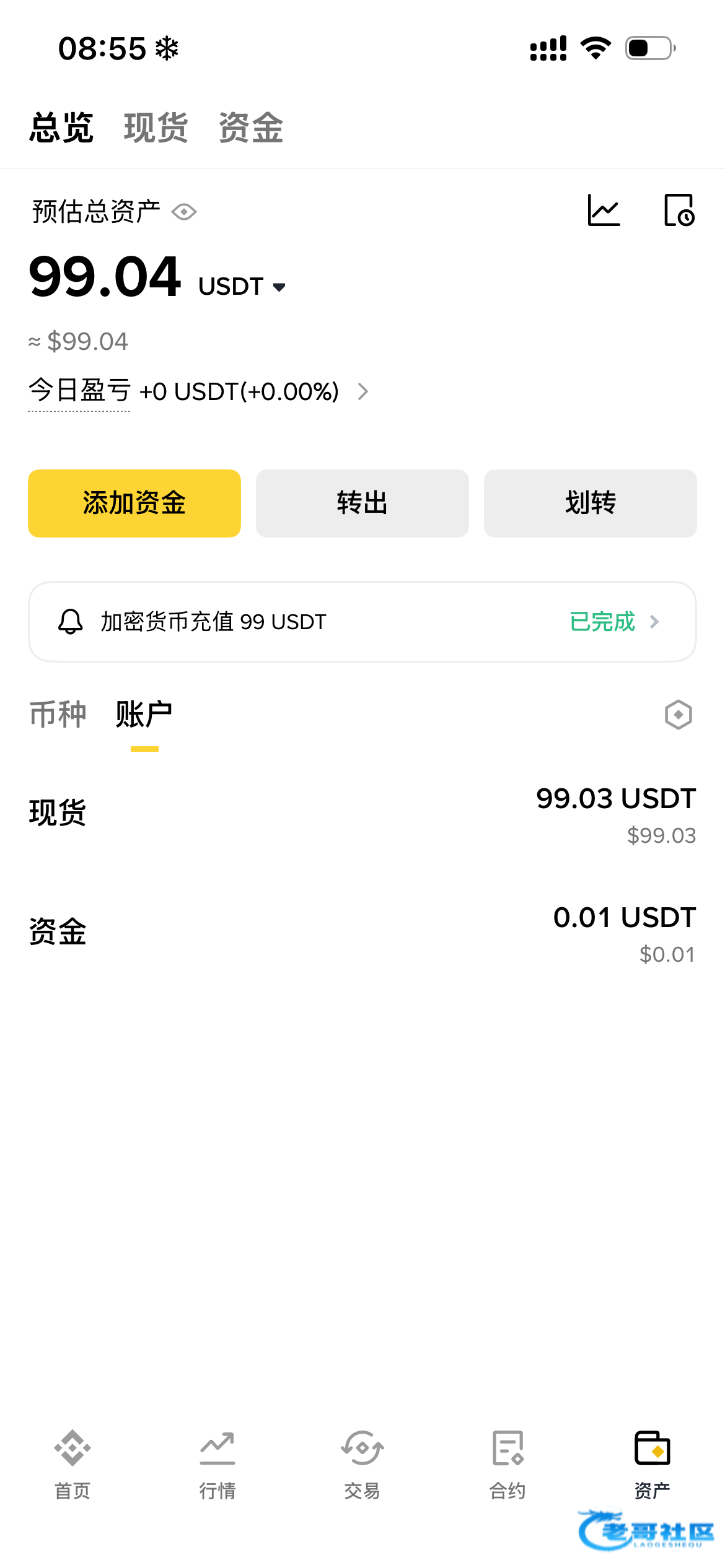Select the 账户 tab
The width and height of the screenshot is (725, 1568).
tap(144, 715)
